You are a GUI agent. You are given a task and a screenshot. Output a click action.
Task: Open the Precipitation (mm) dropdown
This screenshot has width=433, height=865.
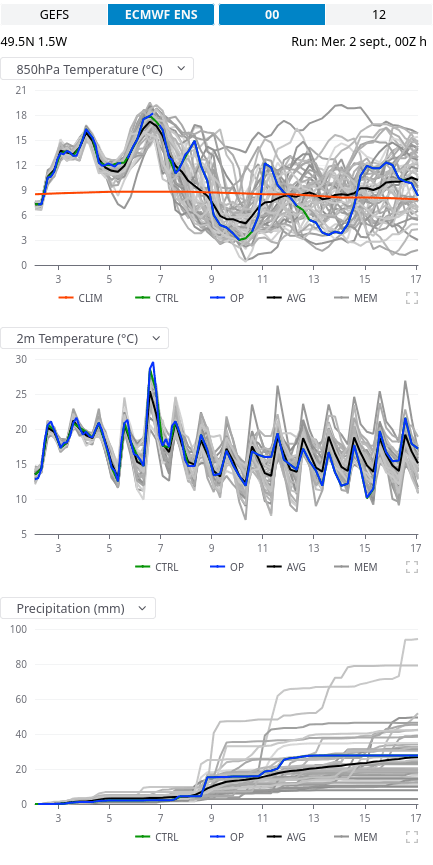click(x=78, y=608)
